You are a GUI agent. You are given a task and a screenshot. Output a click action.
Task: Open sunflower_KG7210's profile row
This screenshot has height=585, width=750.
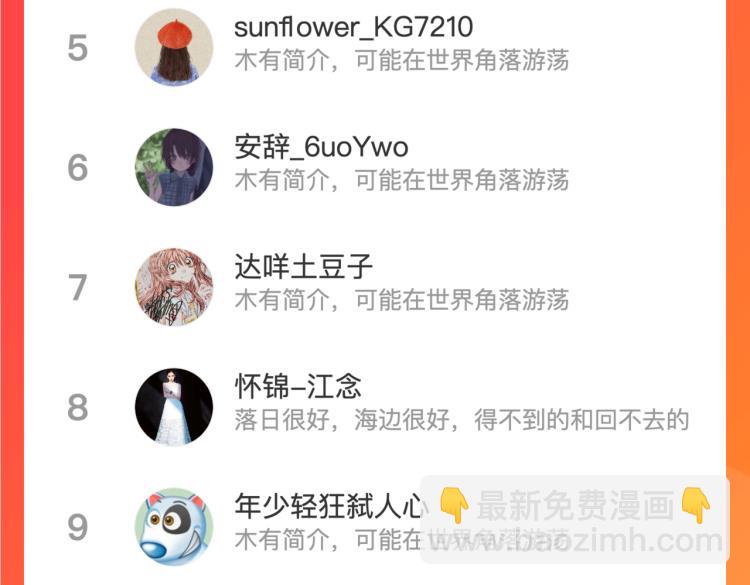coord(353,28)
